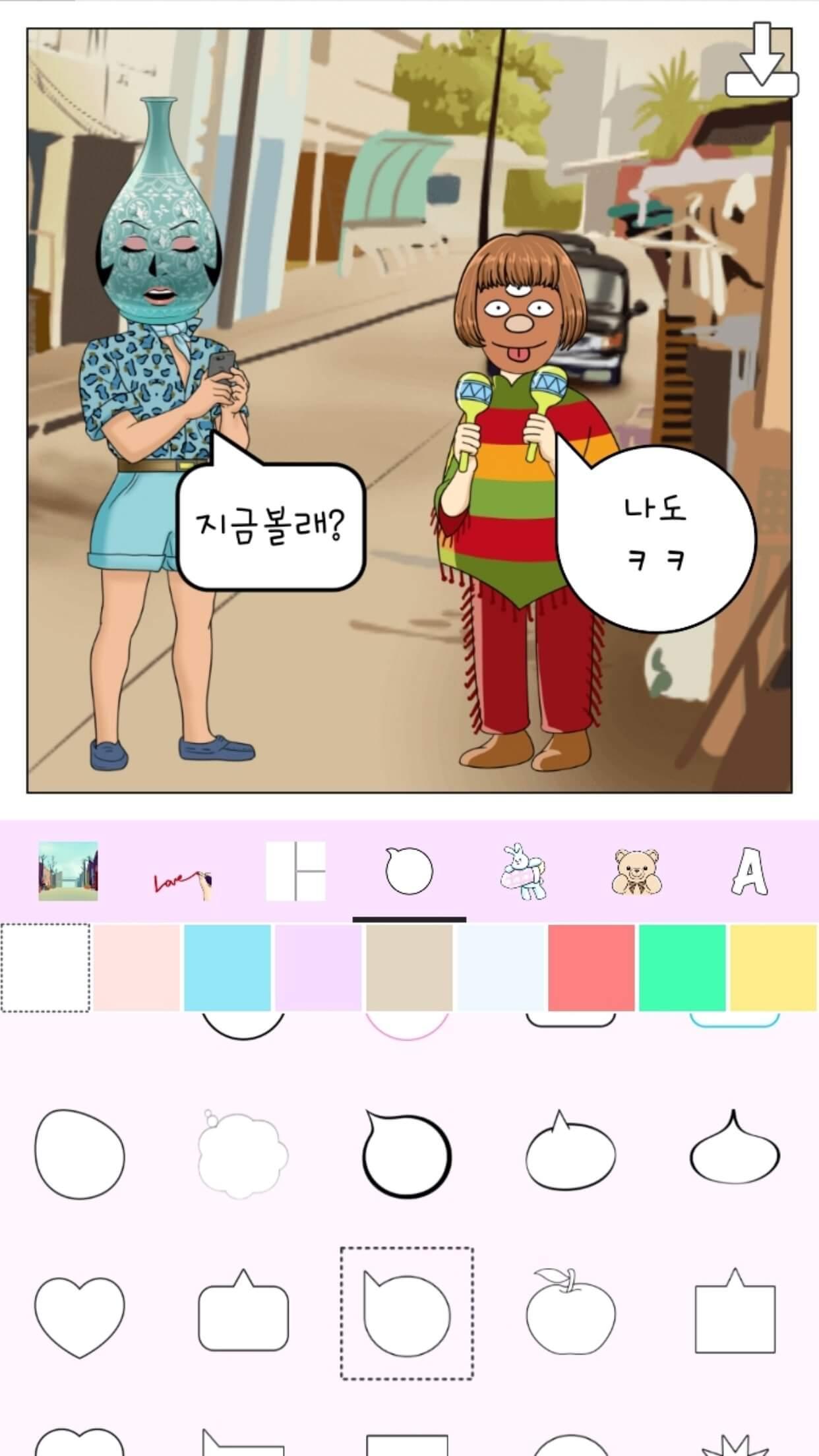Open the background scenes tab

68,871
